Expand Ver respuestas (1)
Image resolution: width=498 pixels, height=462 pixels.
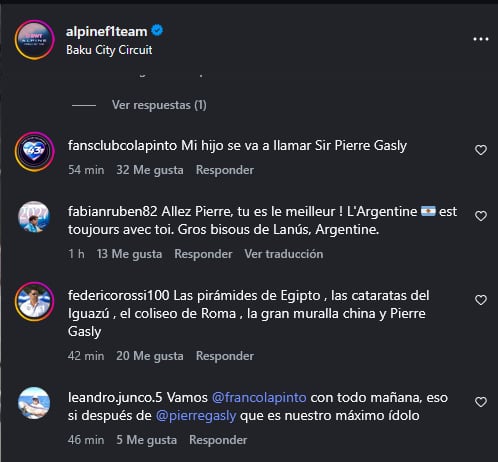[x=159, y=105]
